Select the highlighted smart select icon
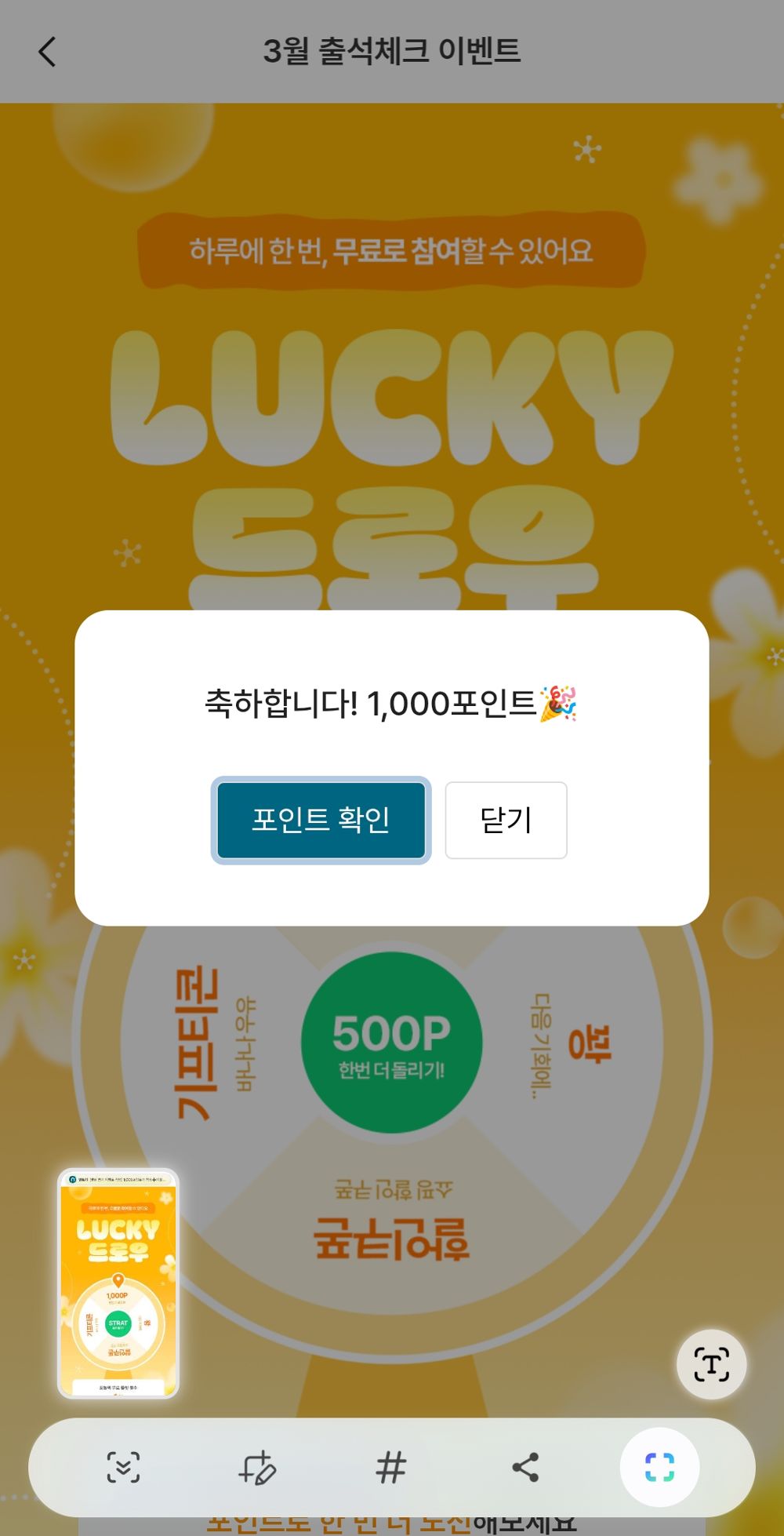Viewport: 784px width, 1536px height. pyautogui.click(x=659, y=1467)
